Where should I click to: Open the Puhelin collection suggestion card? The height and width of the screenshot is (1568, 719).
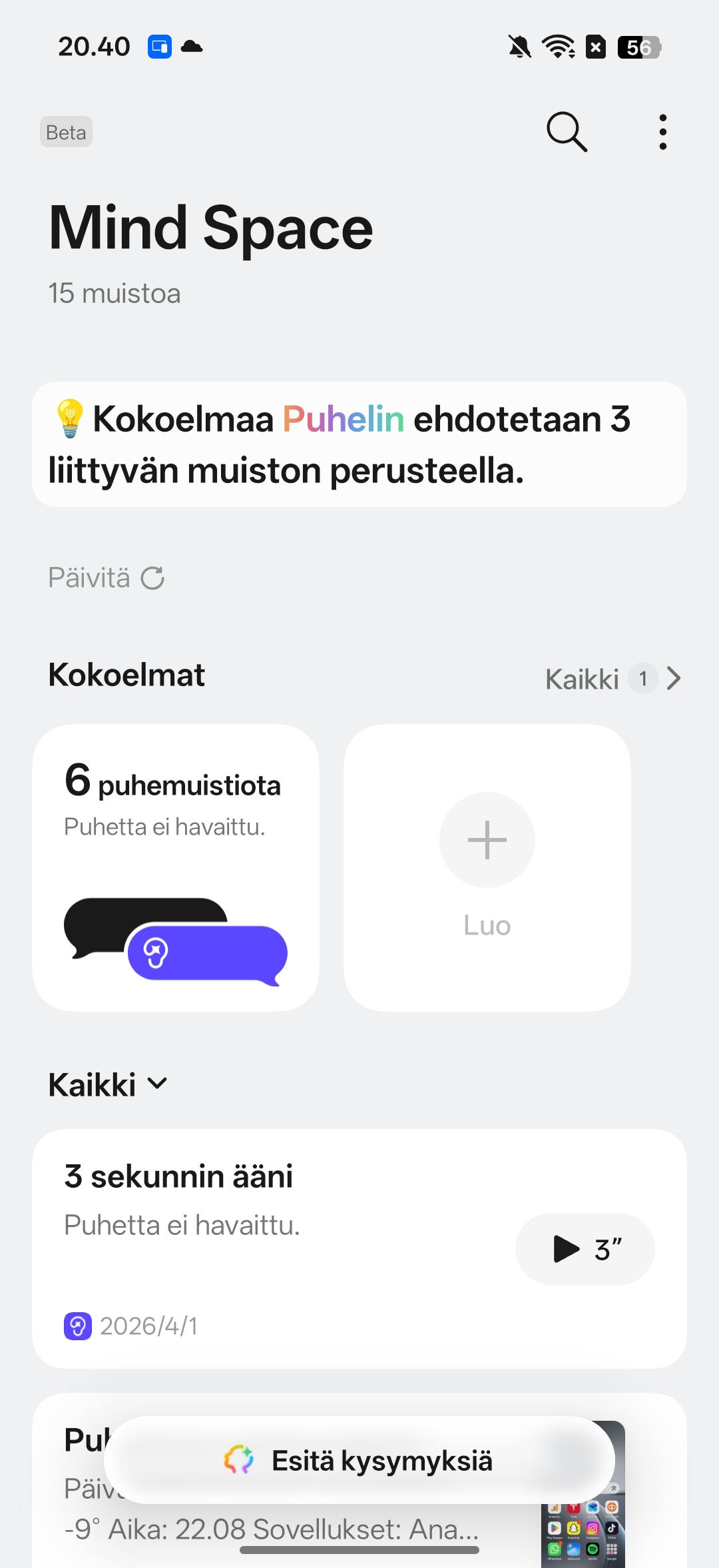[359, 444]
